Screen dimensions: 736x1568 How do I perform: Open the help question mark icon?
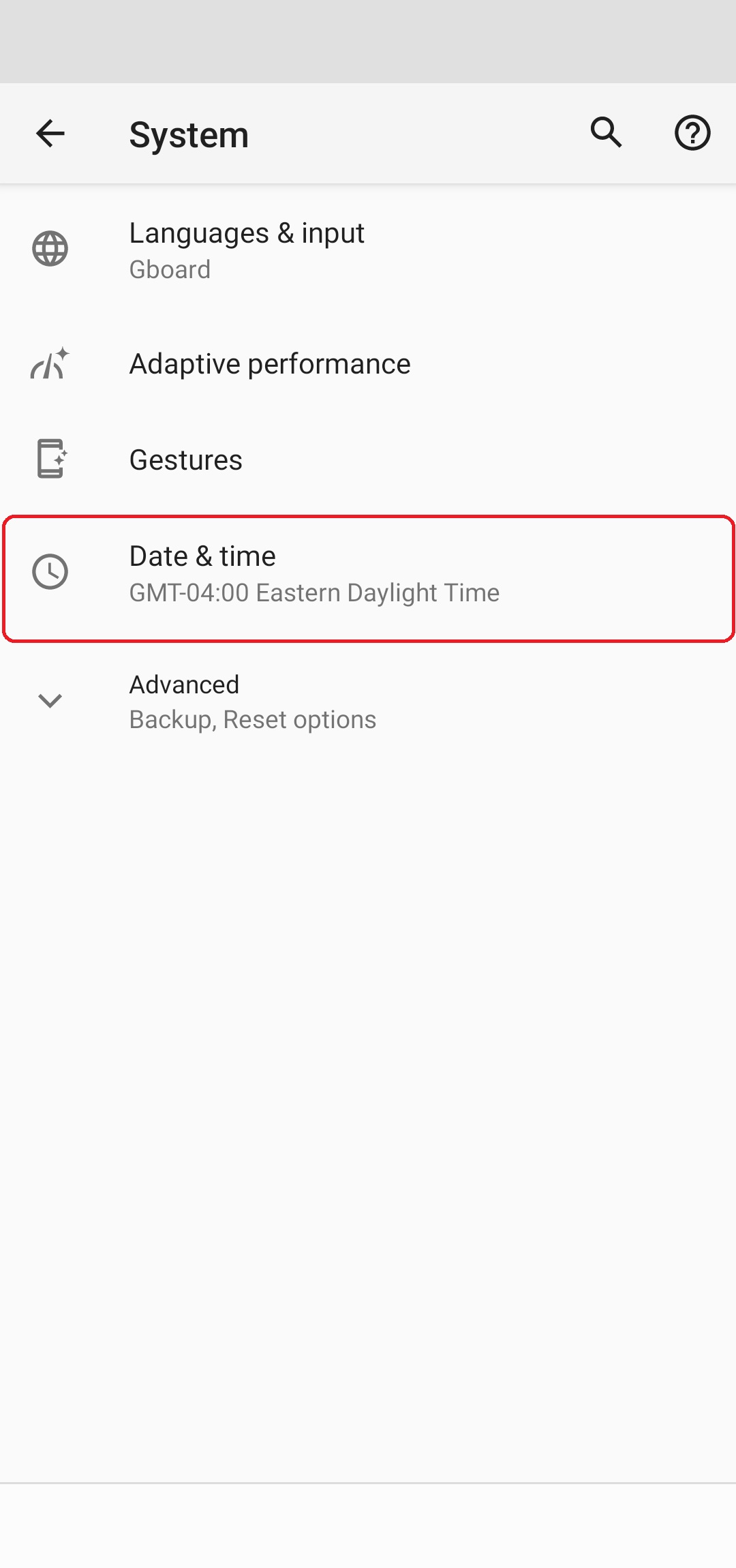[692, 133]
